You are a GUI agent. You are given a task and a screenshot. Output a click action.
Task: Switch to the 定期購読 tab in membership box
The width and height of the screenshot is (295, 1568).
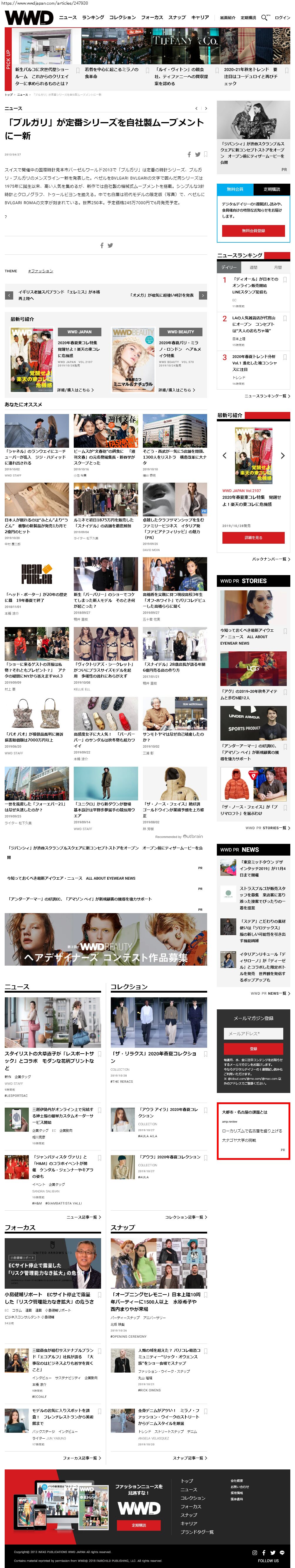272,189
